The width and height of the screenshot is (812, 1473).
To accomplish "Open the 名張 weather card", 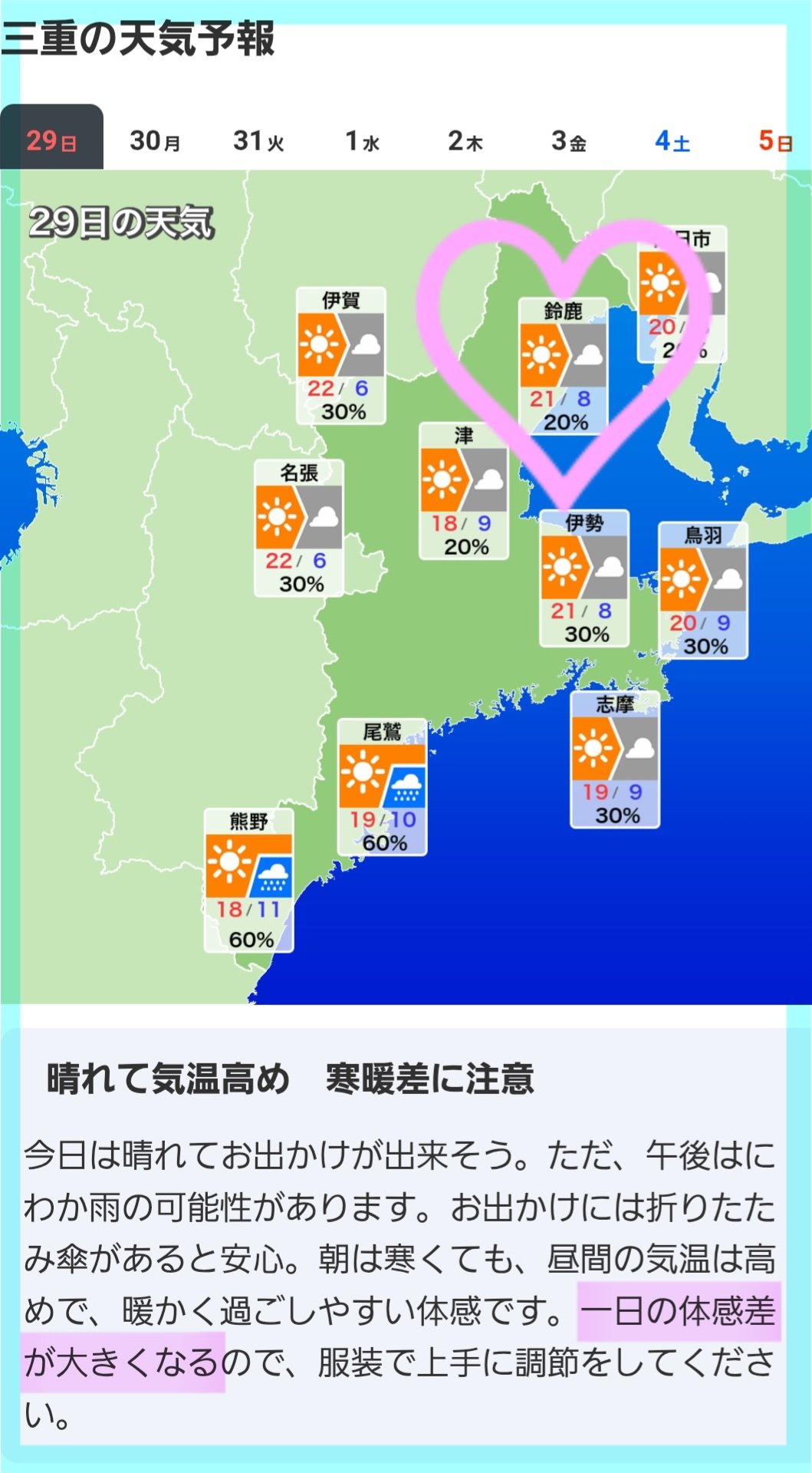I will point(299,528).
